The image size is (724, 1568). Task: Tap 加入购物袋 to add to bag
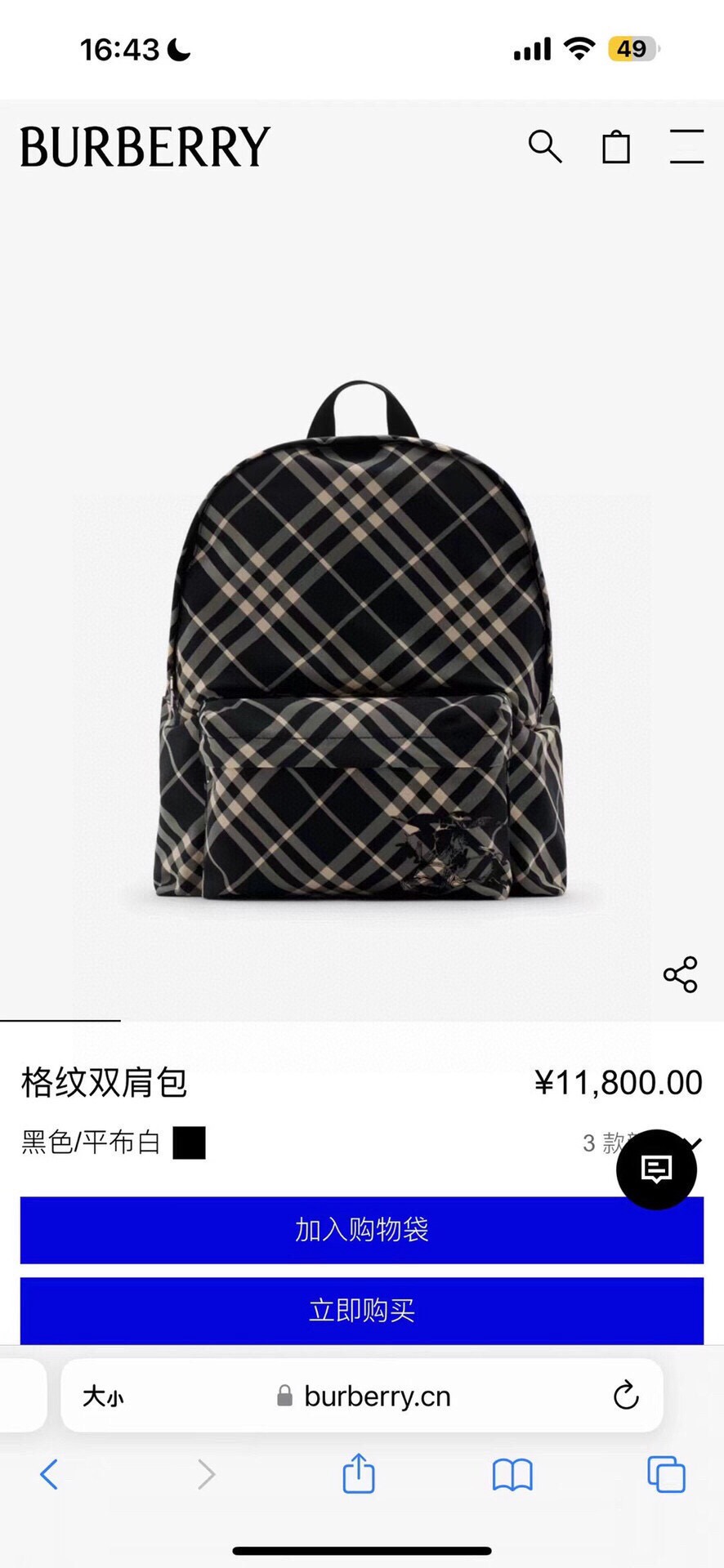[x=361, y=1229]
